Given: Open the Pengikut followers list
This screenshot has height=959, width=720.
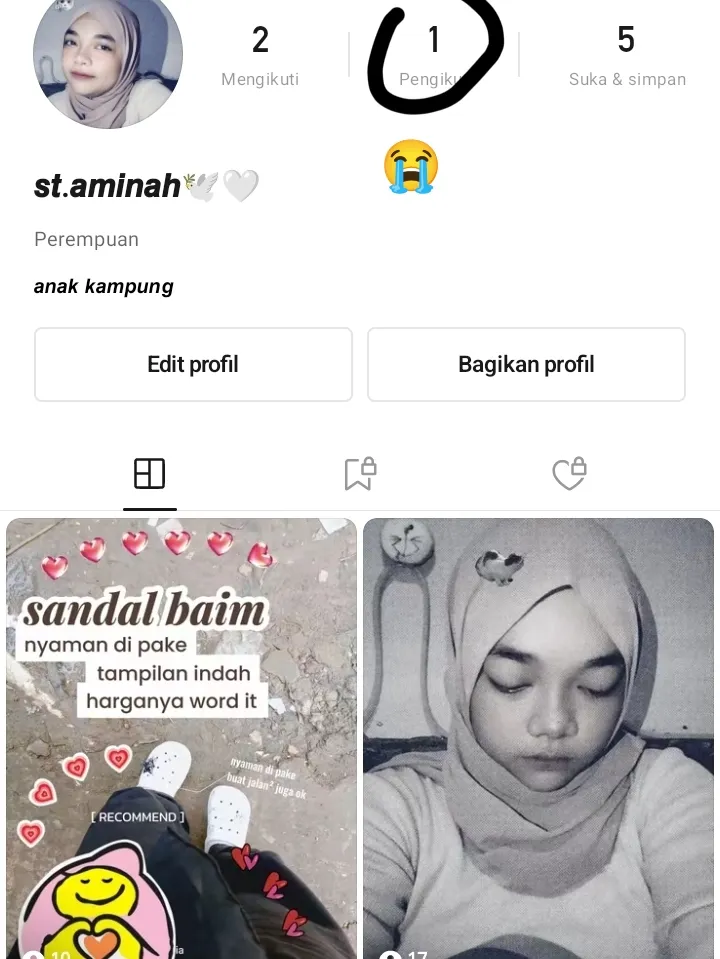Looking at the screenshot, I should point(433,56).
